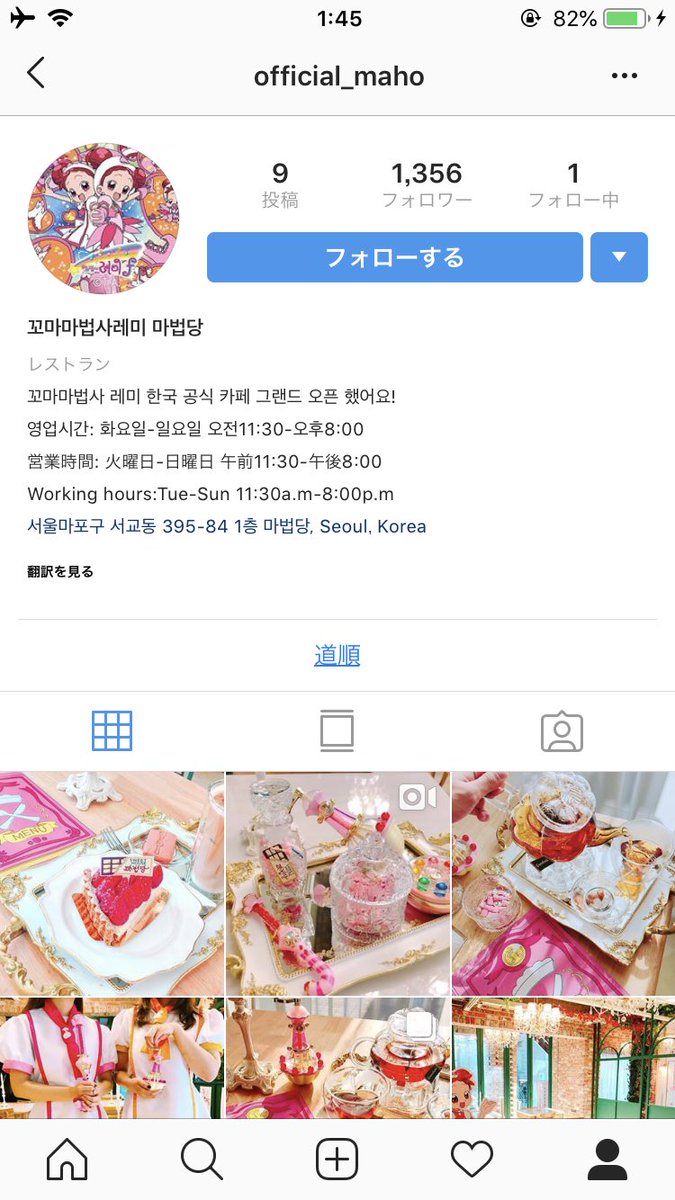The width and height of the screenshot is (675, 1200).
Task: Tap 翻訳を見る to translate bio
Action: tap(60, 572)
